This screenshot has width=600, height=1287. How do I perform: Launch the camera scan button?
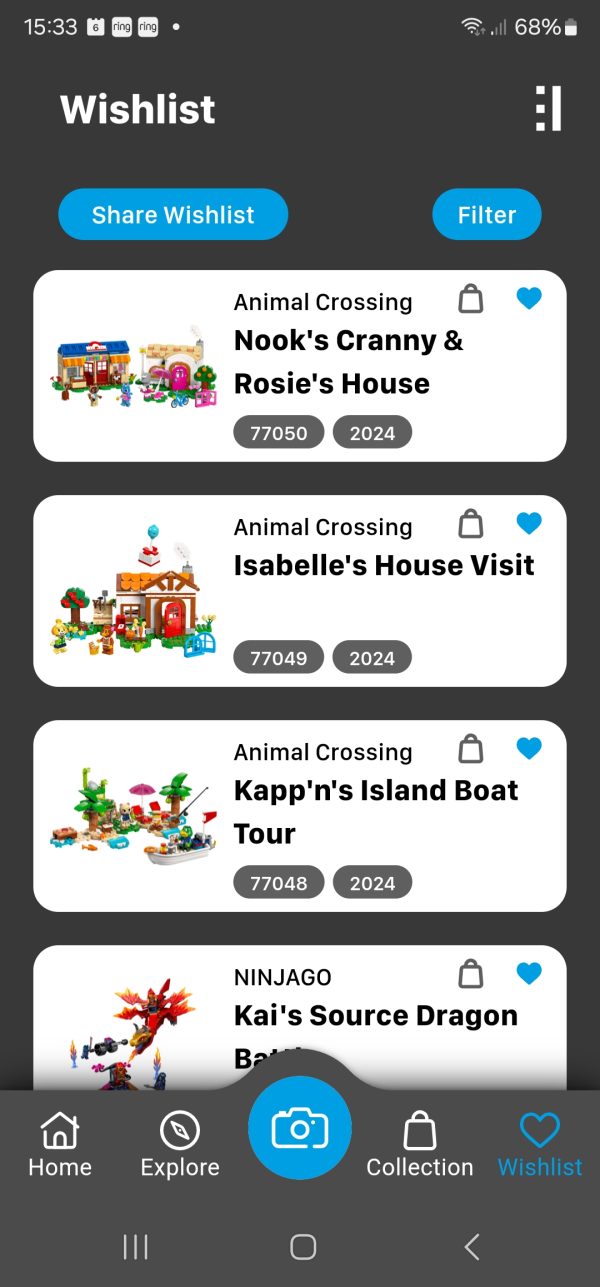tap(300, 1128)
